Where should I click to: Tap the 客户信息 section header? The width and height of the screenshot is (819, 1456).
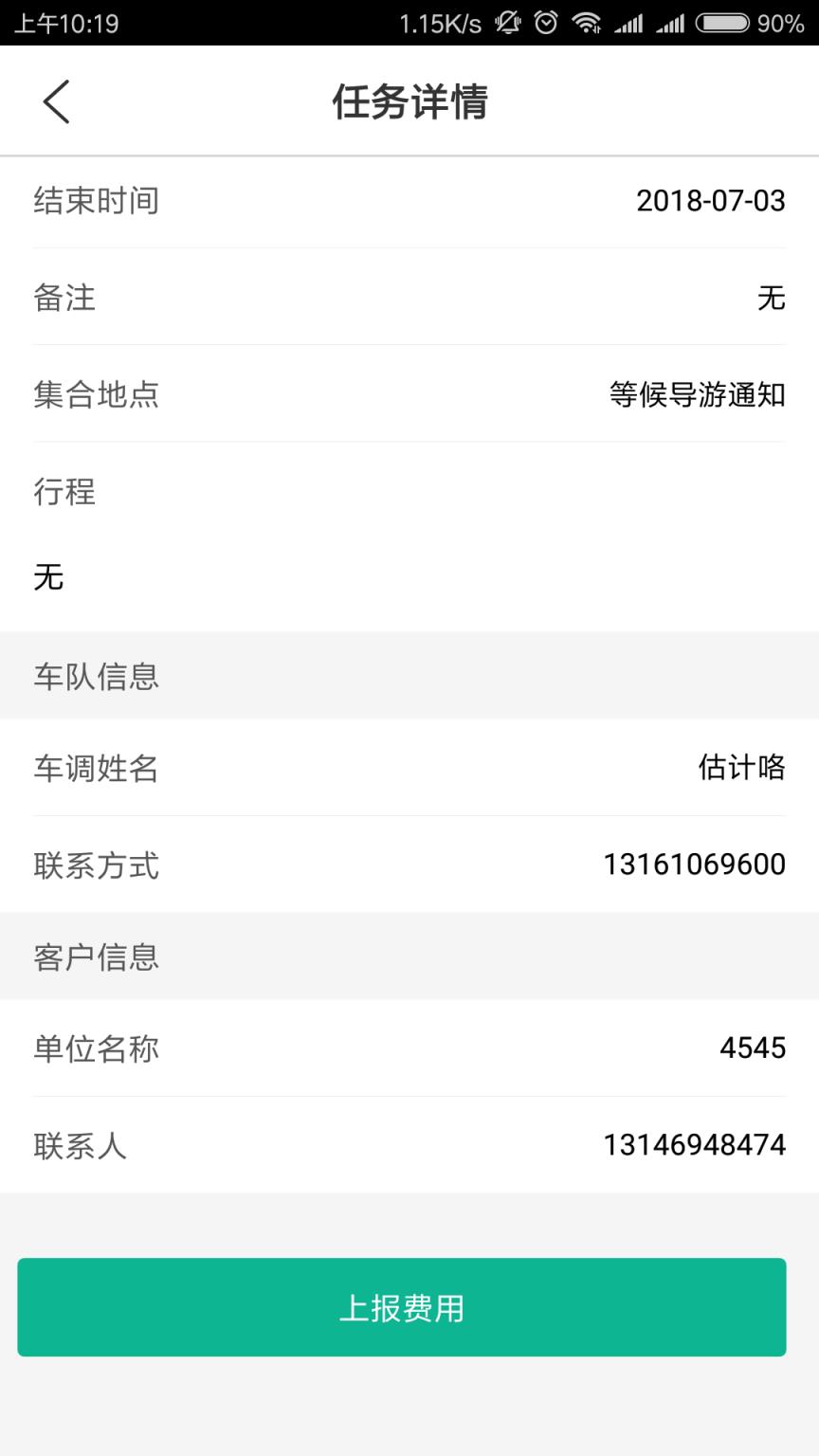tap(96, 956)
